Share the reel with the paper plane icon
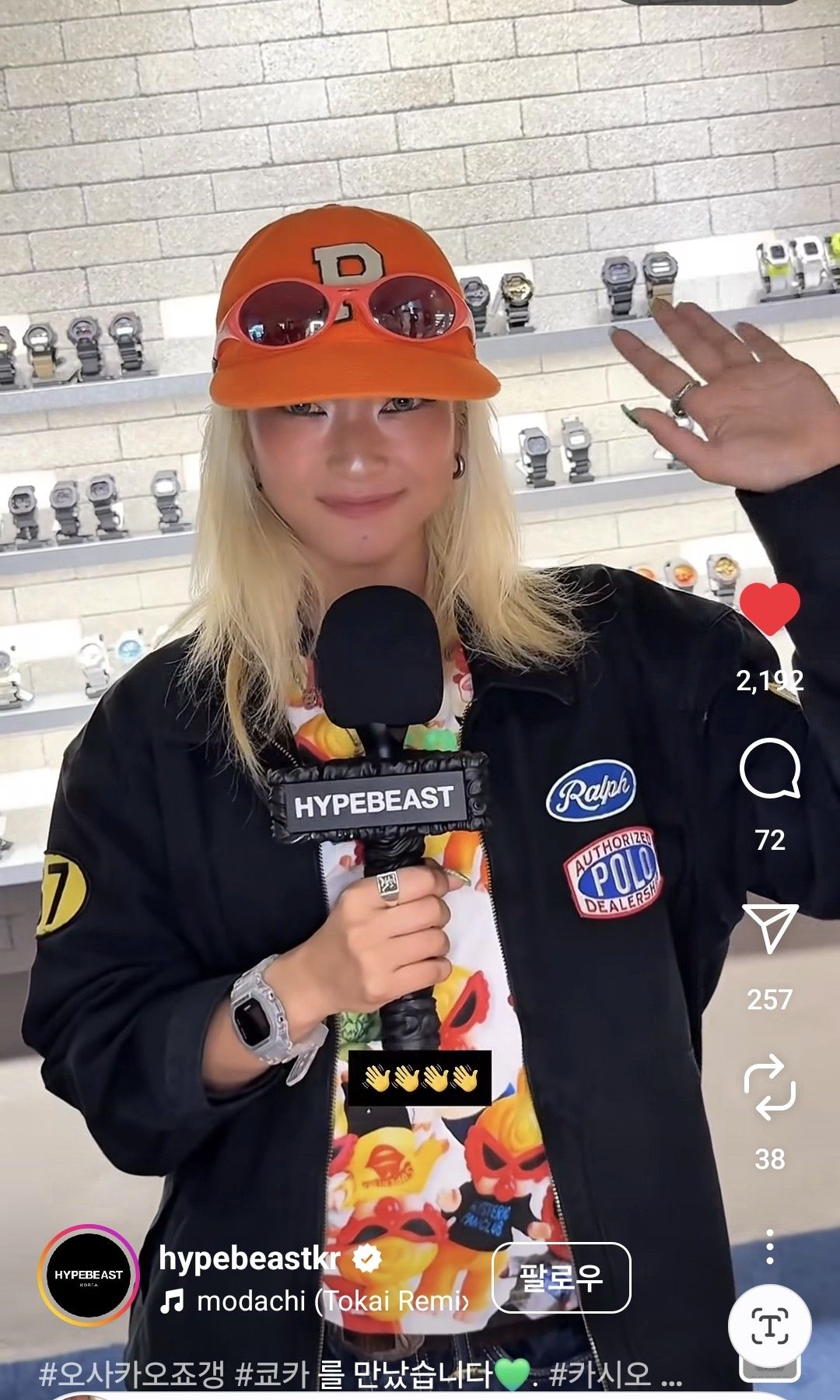This screenshot has height=1400, width=840. 769,928
